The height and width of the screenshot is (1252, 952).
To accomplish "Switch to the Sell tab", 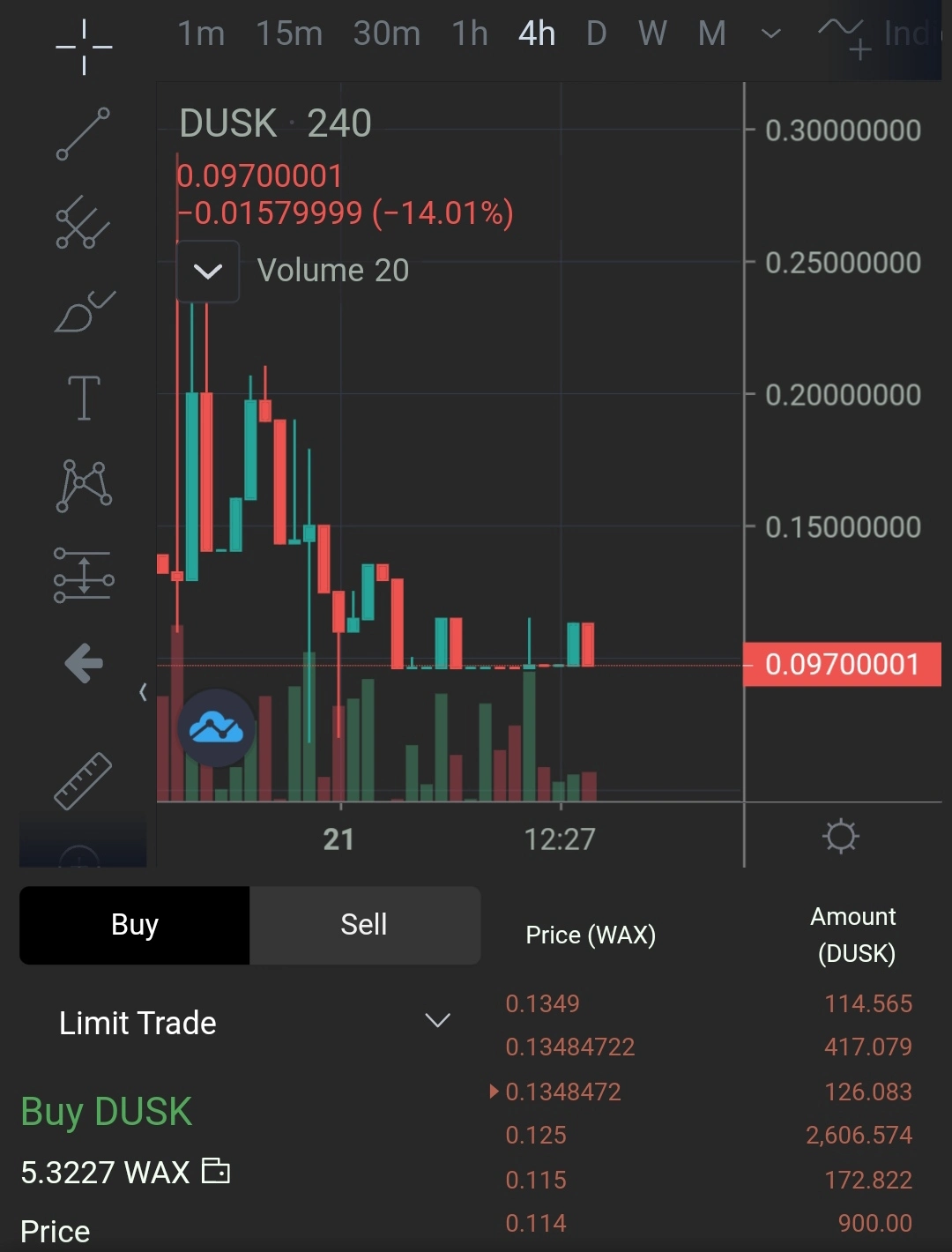I will [x=364, y=925].
